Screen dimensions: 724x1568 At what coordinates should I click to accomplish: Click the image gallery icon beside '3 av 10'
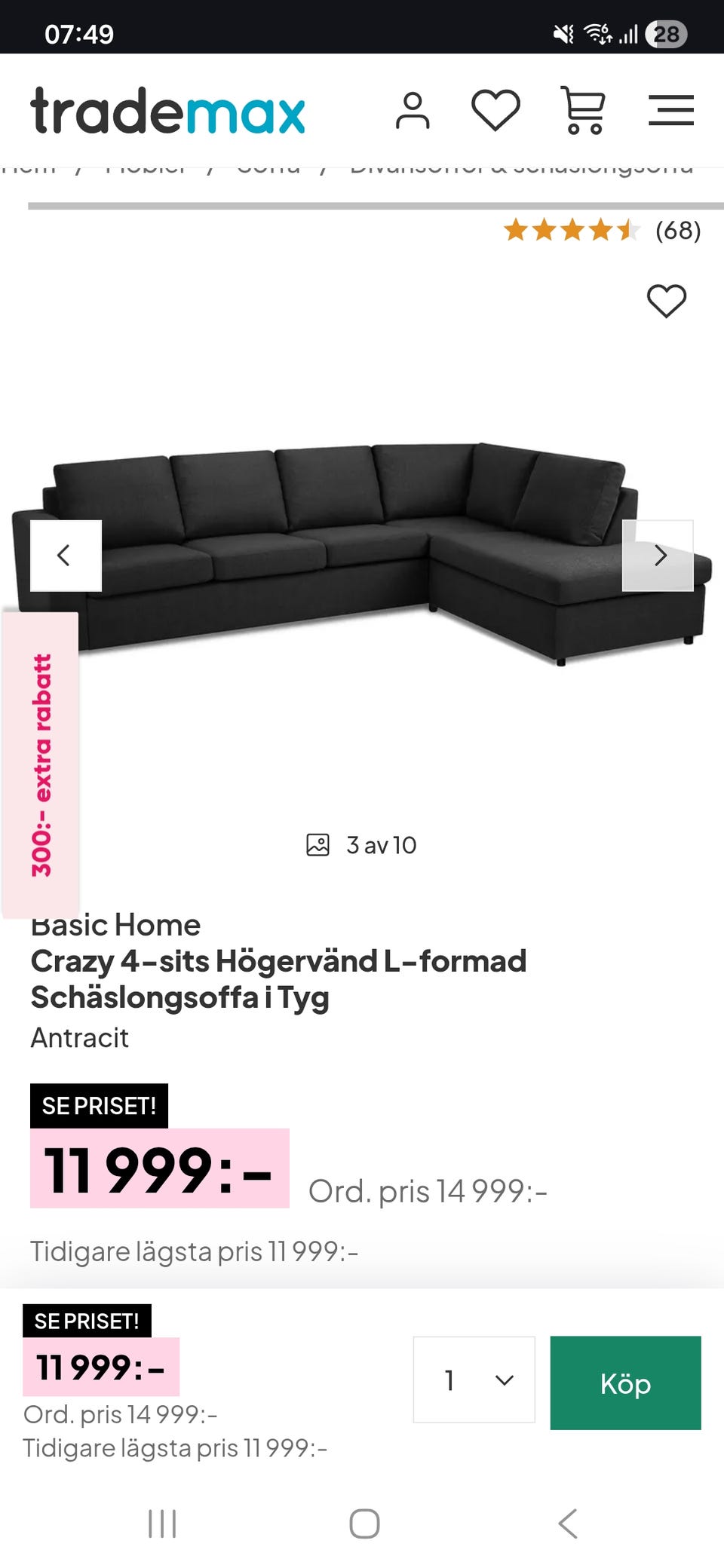pos(318,845)
